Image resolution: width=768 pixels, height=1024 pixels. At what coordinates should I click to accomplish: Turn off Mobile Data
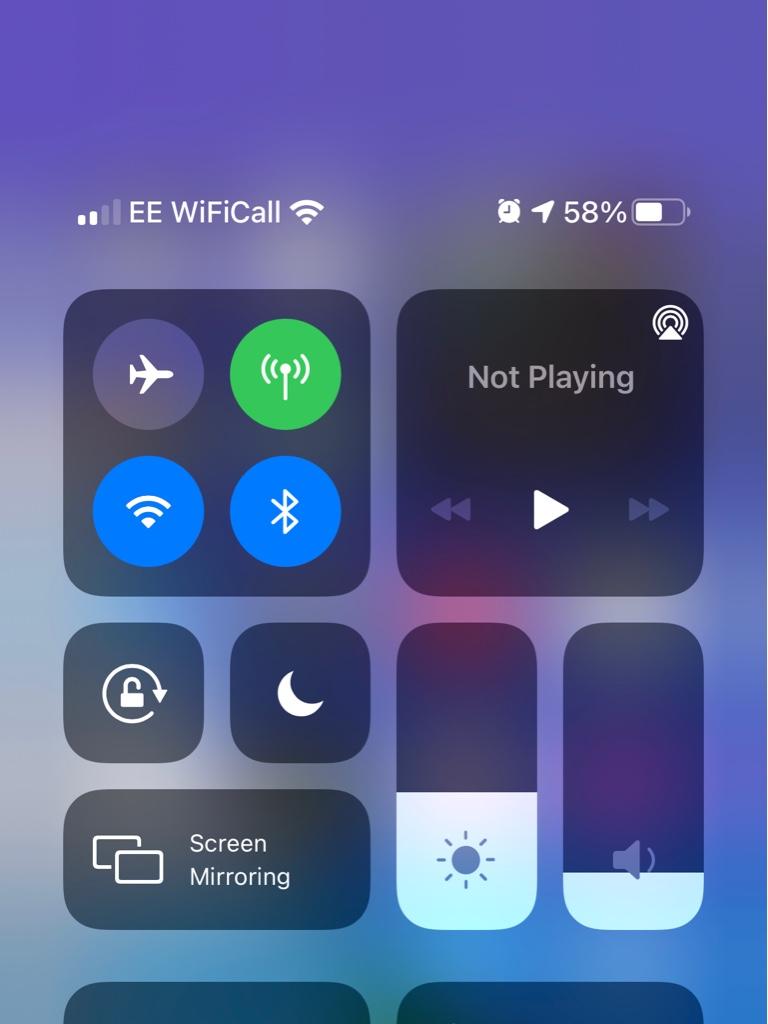click(x=285, y=375)
